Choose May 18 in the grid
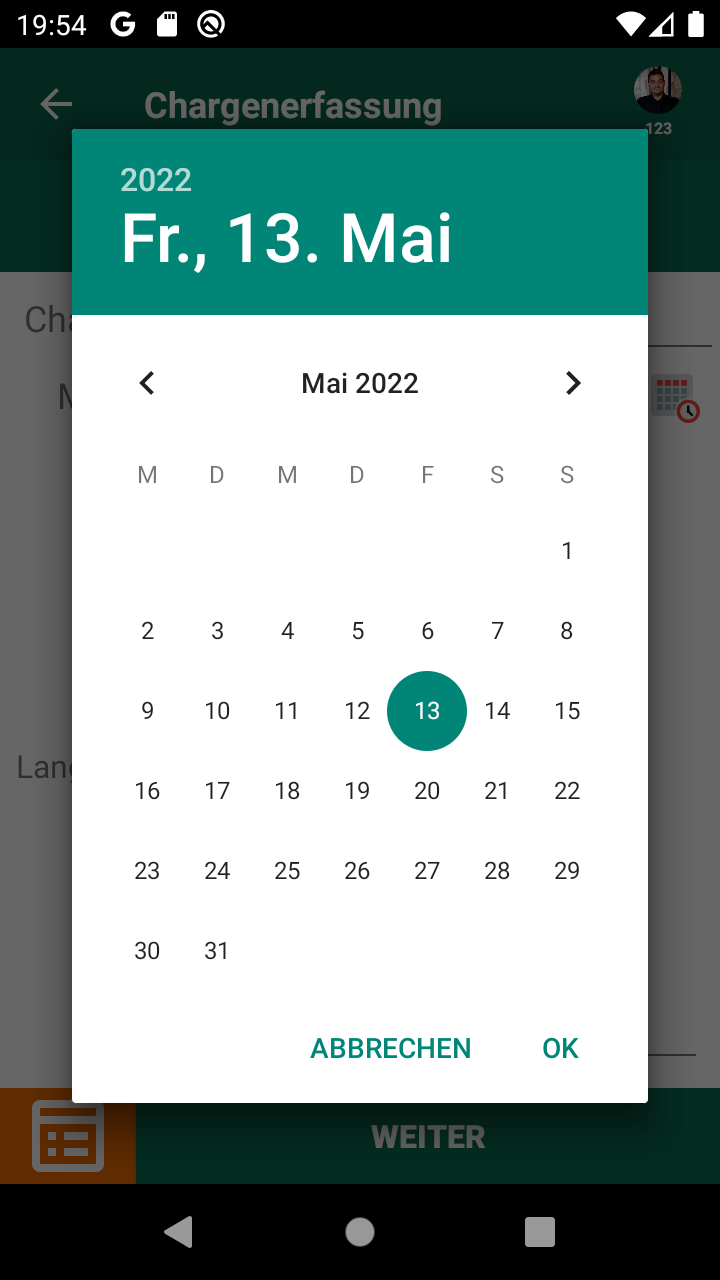 287,791
